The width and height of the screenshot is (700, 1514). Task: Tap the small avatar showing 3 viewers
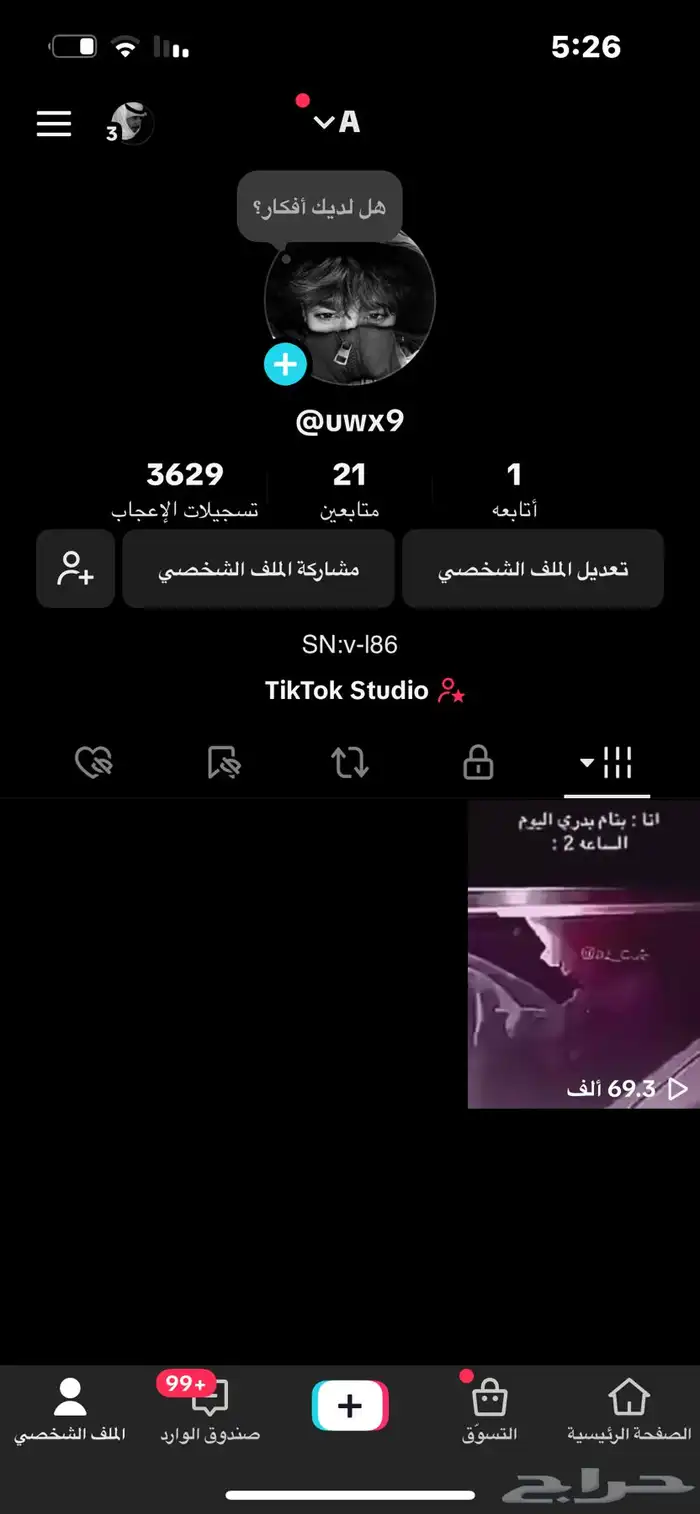click(x=131, y=124)
